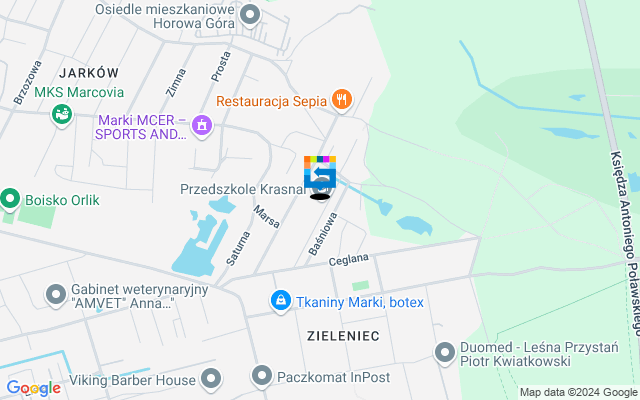The width and height of the screenshot is (640, 400).
Task: Open the Restauracja Sepia marker
Action: click(343, 100)
